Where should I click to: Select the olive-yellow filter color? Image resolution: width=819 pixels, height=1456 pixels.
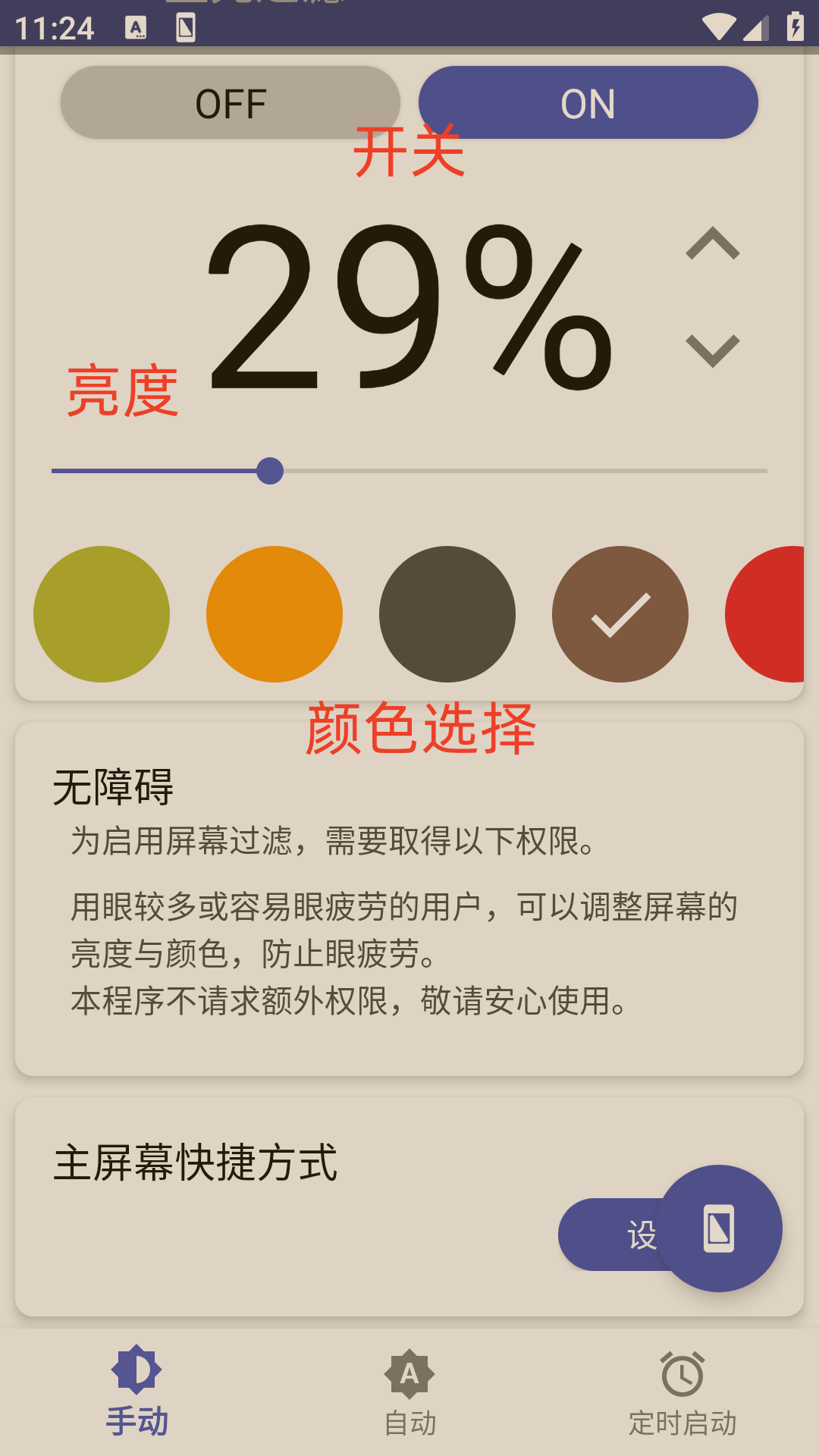pyautogui.click(x=102, y=614)
